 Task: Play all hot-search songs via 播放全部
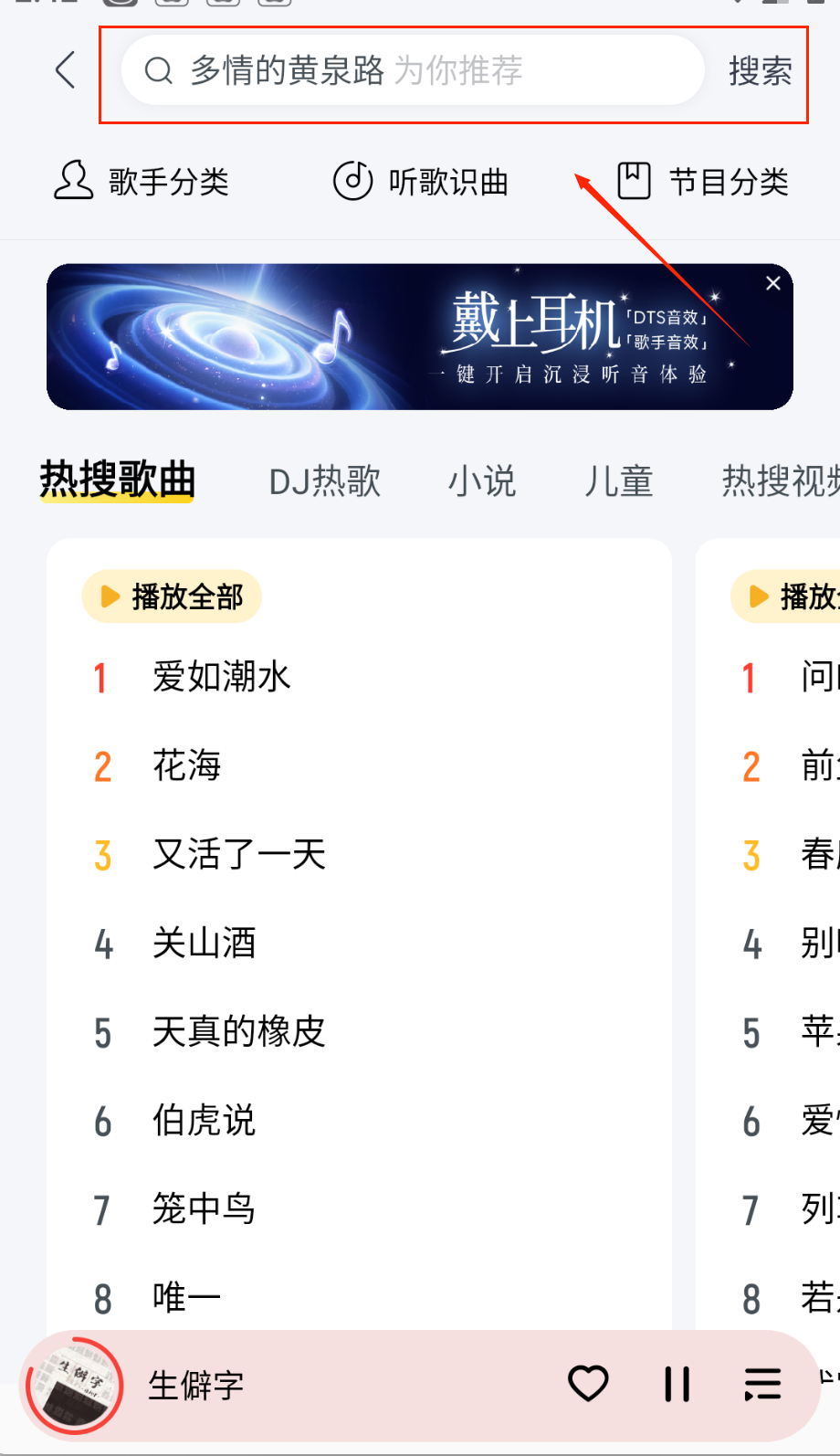click(x=173, y=597)
